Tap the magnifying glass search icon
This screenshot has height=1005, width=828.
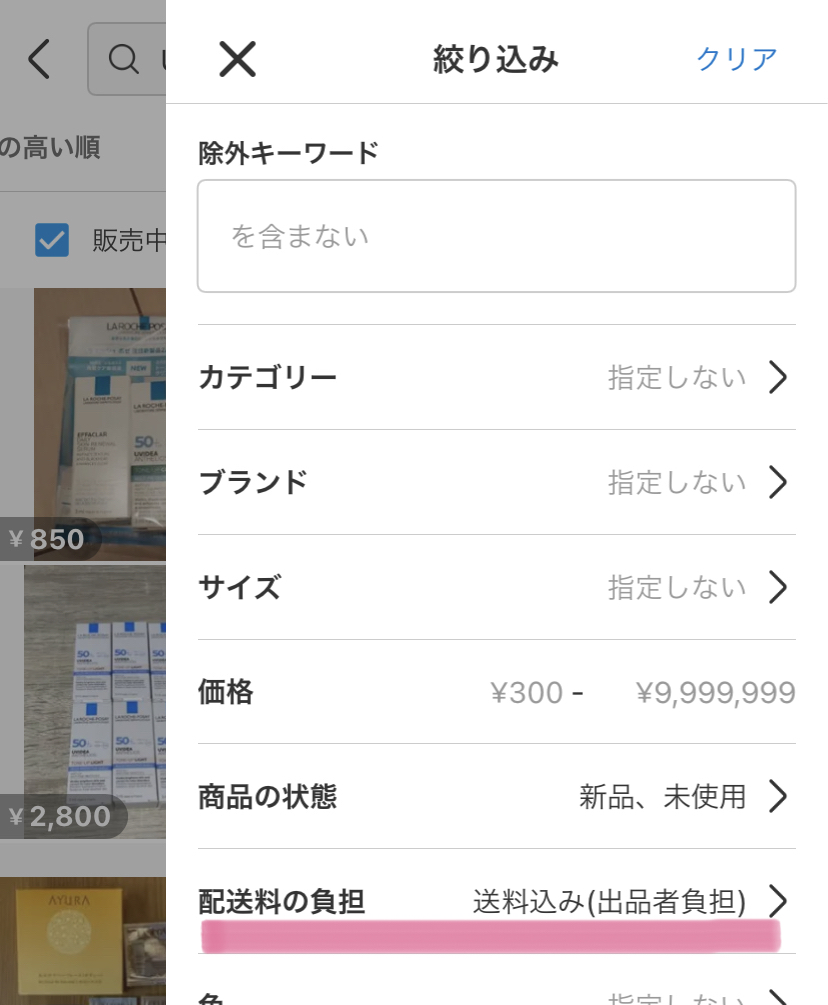[123, 59]
